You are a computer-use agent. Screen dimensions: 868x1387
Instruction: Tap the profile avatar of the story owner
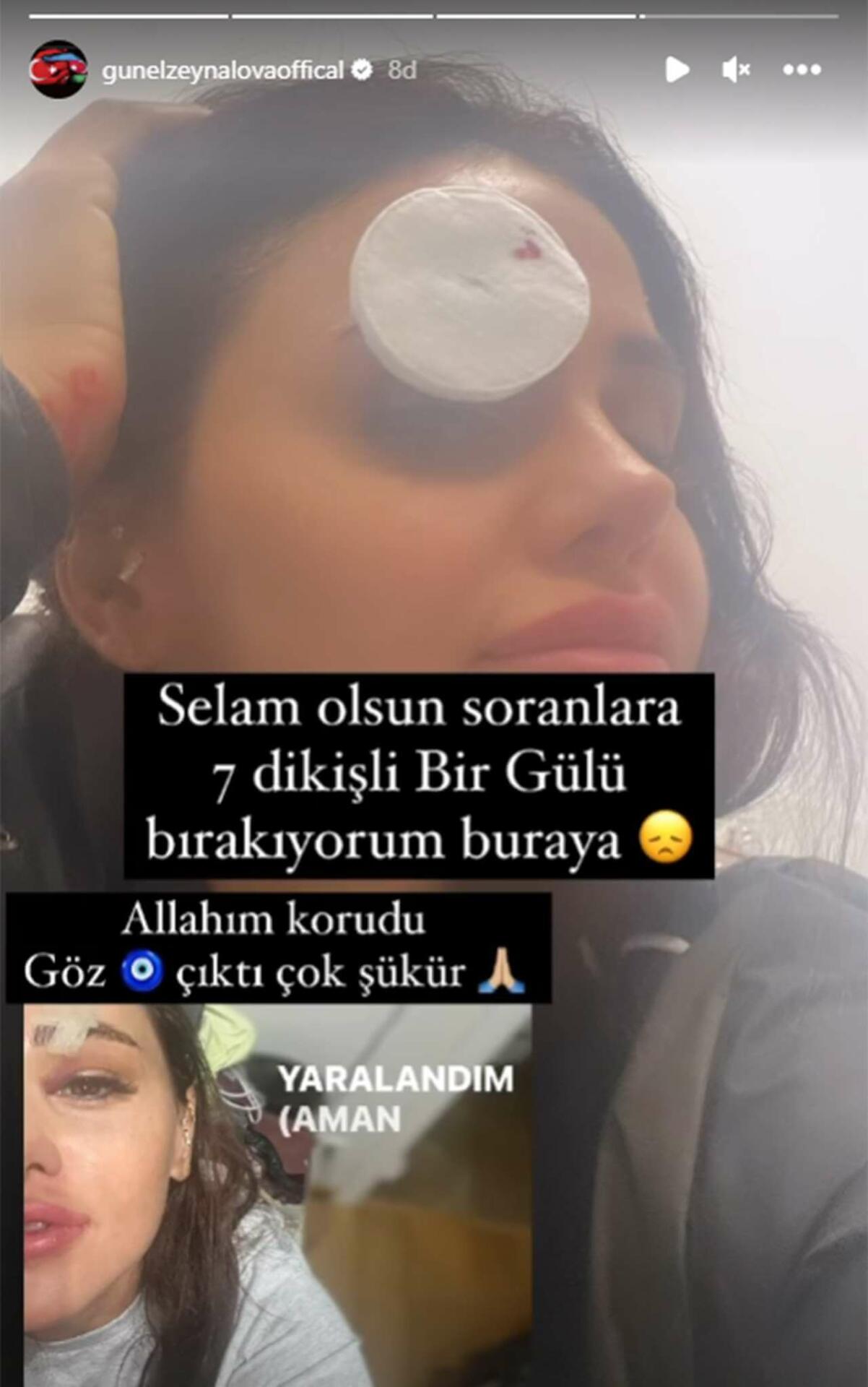(58, 69)
